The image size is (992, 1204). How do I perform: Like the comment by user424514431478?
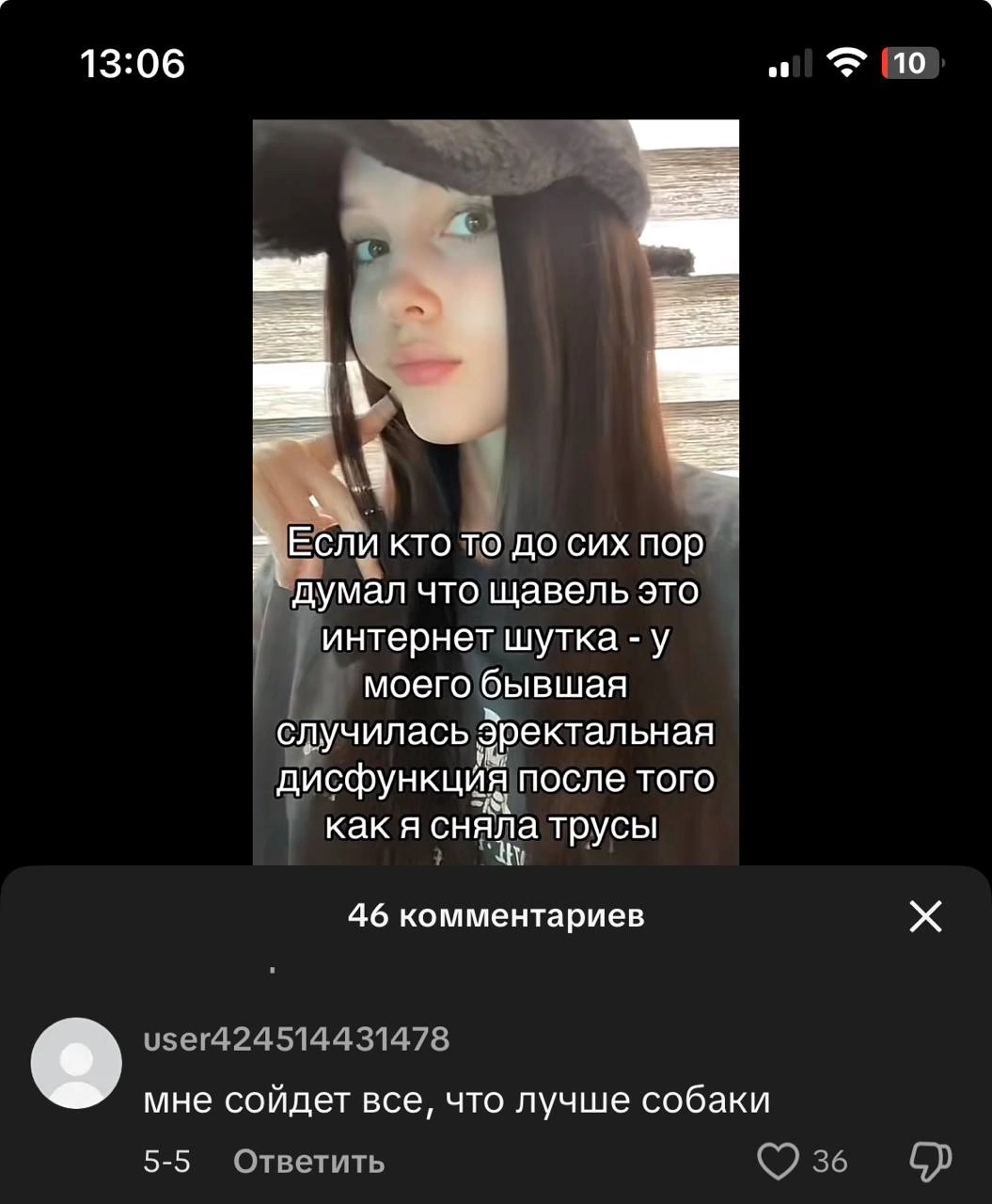[x=779, y=1162]
